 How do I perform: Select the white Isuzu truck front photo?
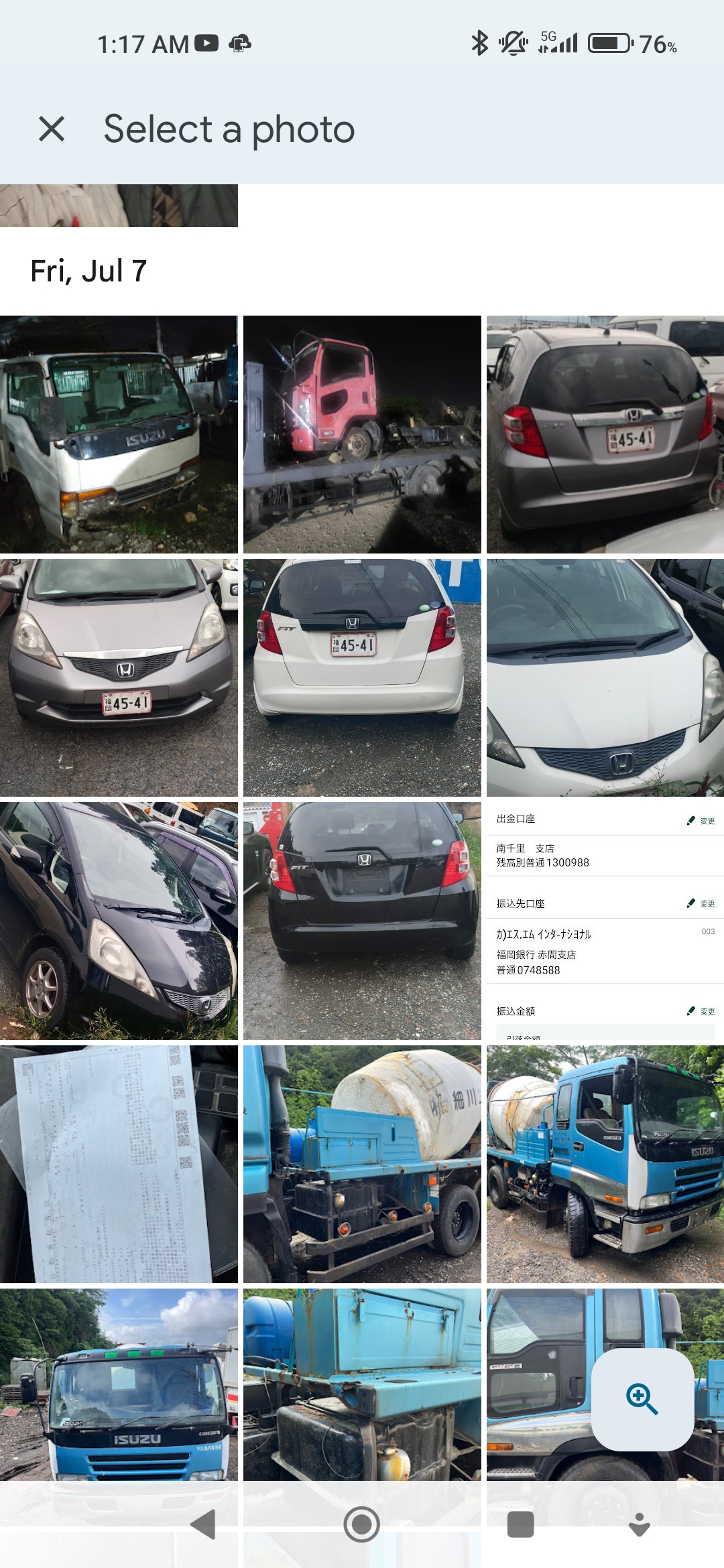pyautogui.click(x=119, y=434)
